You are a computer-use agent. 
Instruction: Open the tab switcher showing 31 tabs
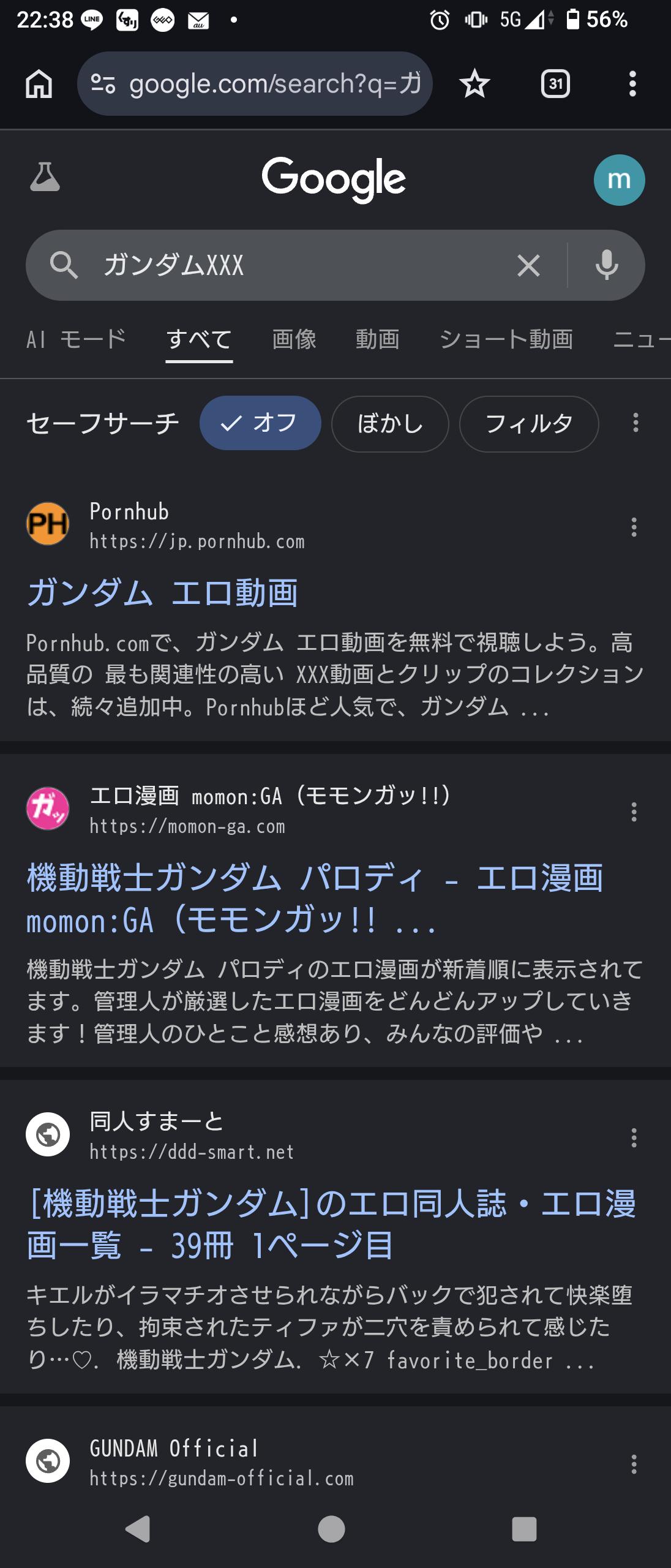click(x=555, y=84)
